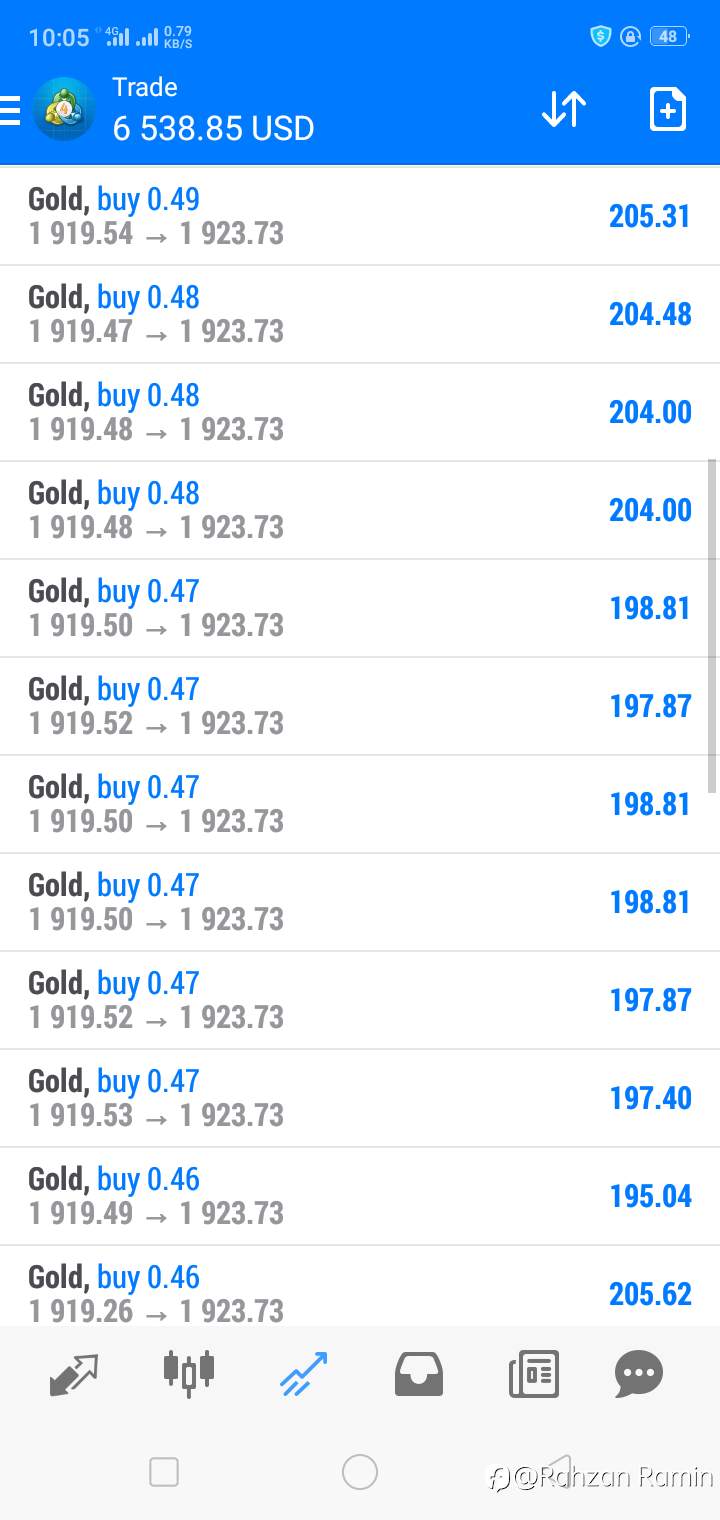The width and height of the screenshot is (720, 1520).
Task: Open the Chat messages tab
Action: point(639,1374)
